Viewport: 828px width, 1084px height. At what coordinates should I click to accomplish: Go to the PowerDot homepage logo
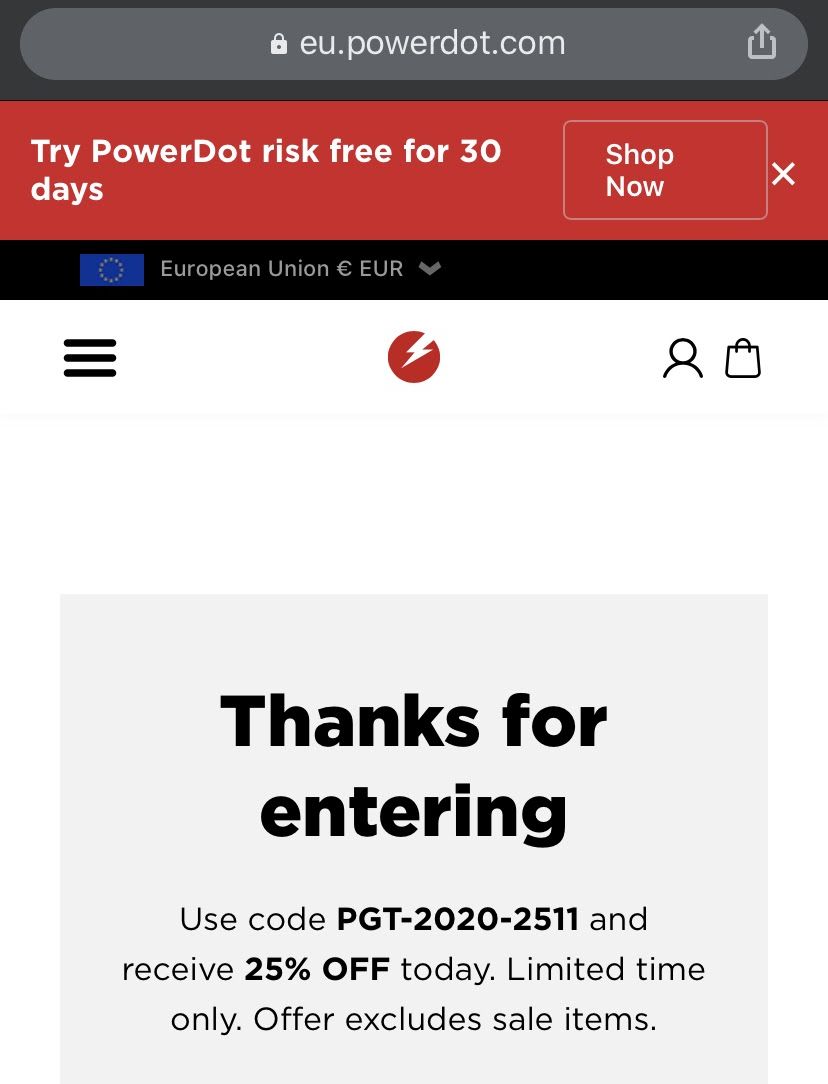(x=414, y=357)
